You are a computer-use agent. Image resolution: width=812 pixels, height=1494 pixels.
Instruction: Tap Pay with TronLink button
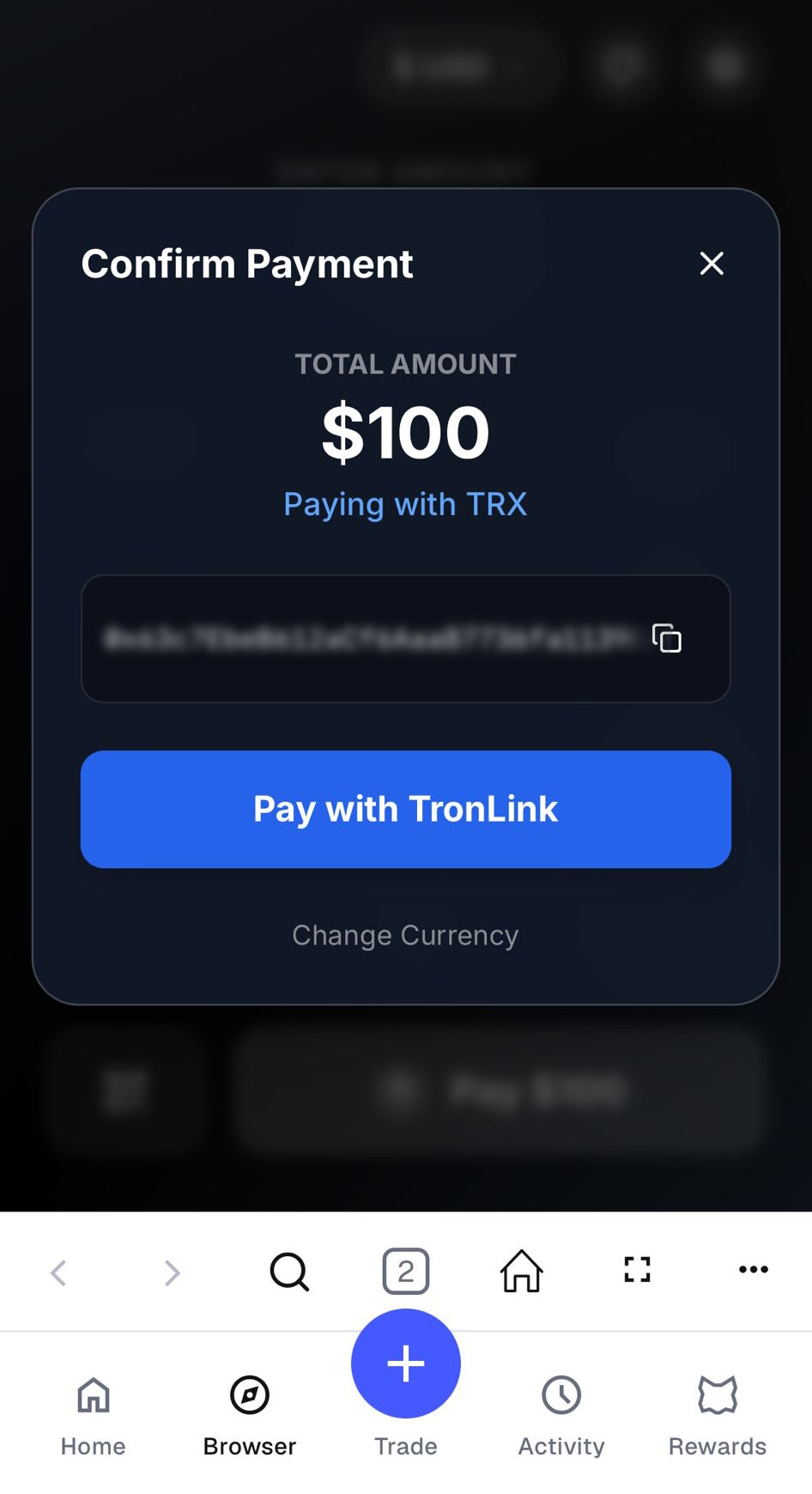point(406,809)
